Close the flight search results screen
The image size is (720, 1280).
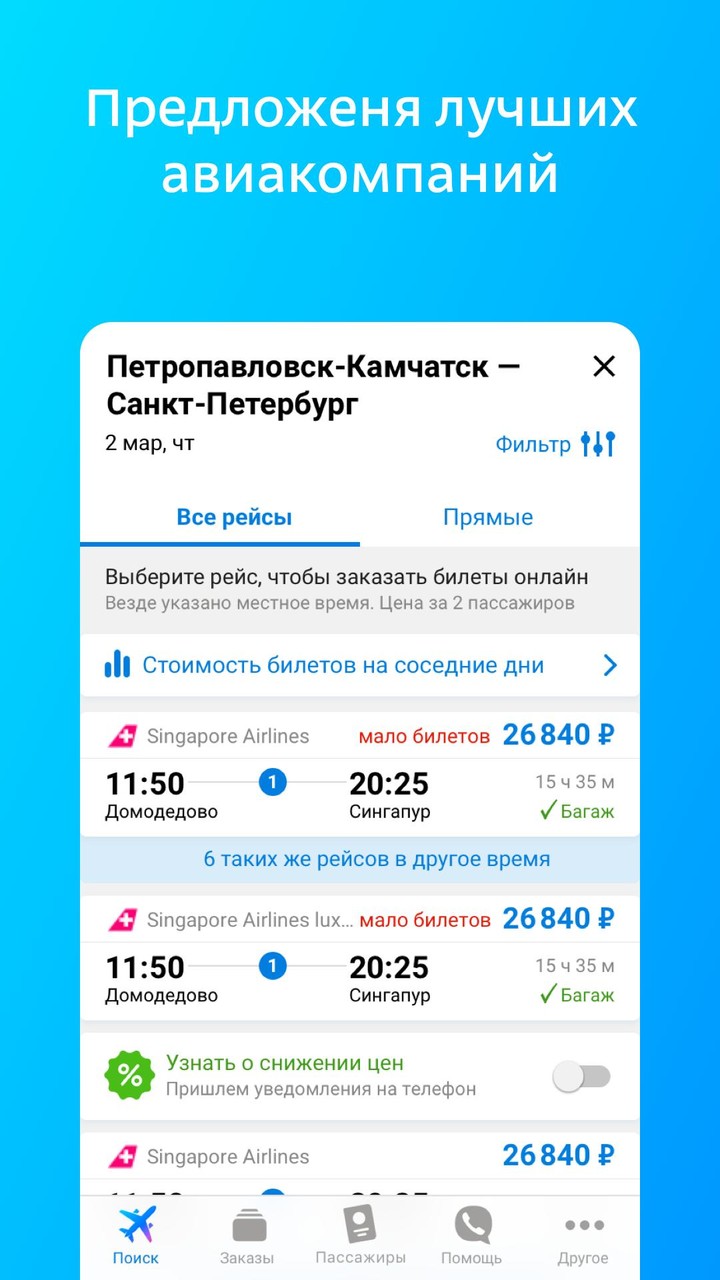tap(604, 366)
